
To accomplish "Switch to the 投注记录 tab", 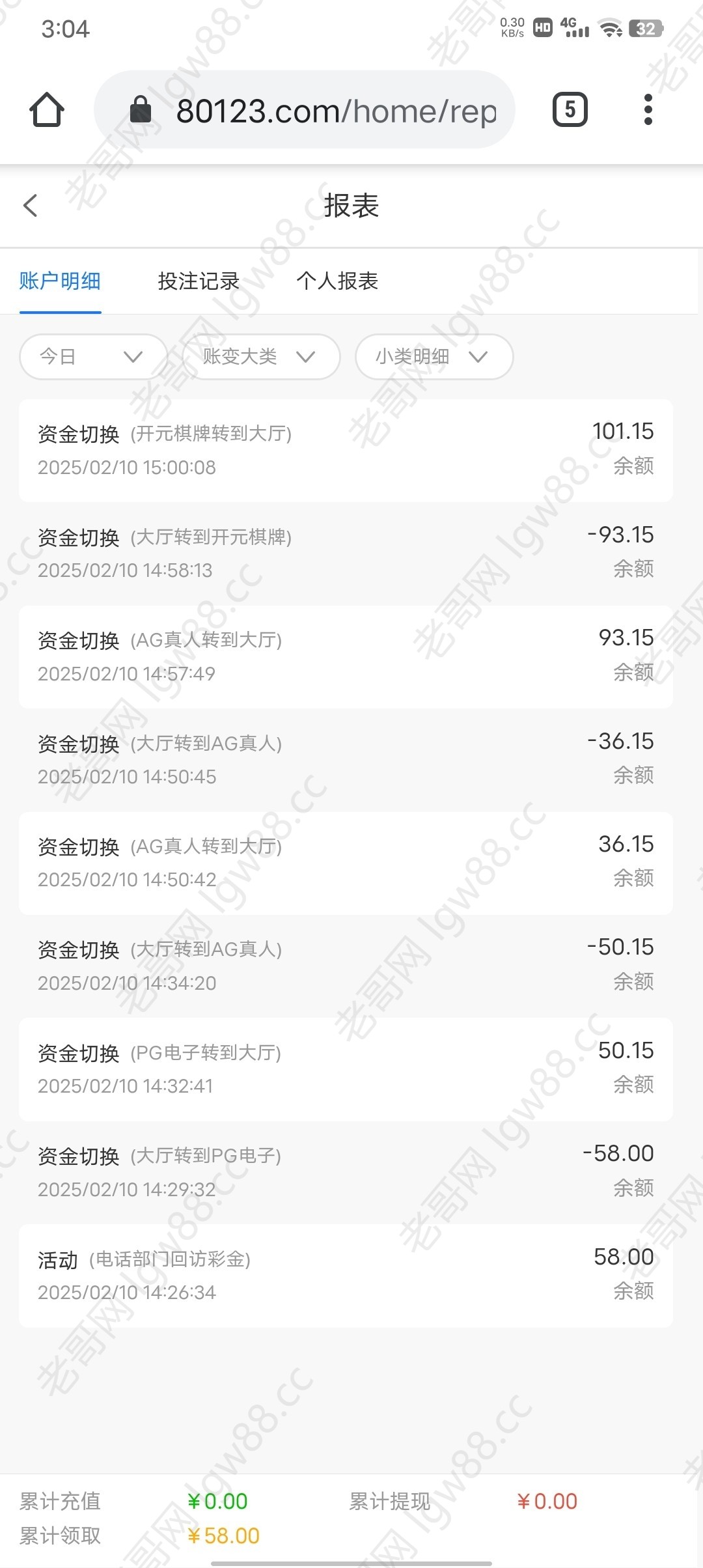I will click(199, 281).
